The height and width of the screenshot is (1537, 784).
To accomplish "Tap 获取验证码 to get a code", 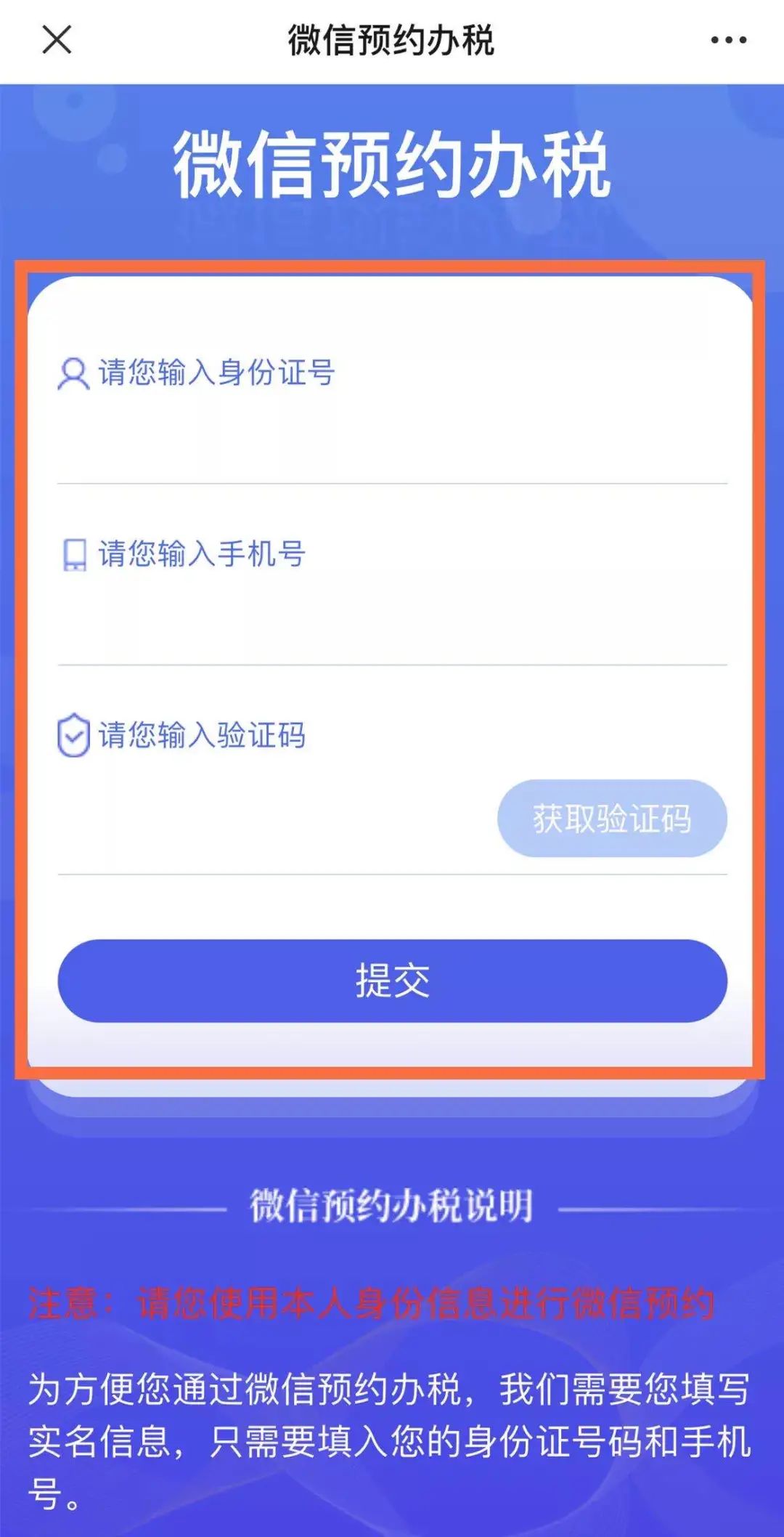I will (x=612, y=819).
